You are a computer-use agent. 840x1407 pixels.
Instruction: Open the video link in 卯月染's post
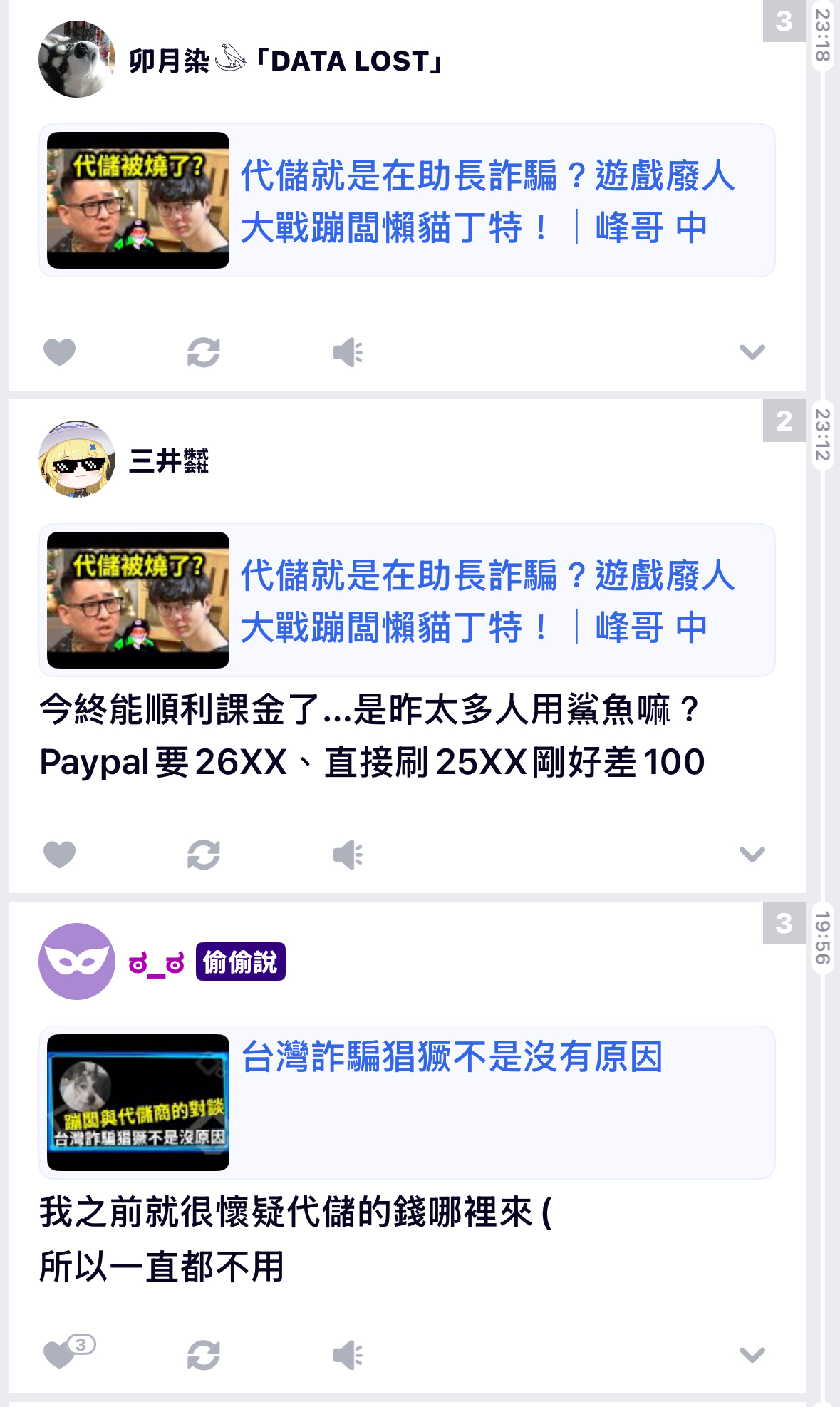pos(407,200)
